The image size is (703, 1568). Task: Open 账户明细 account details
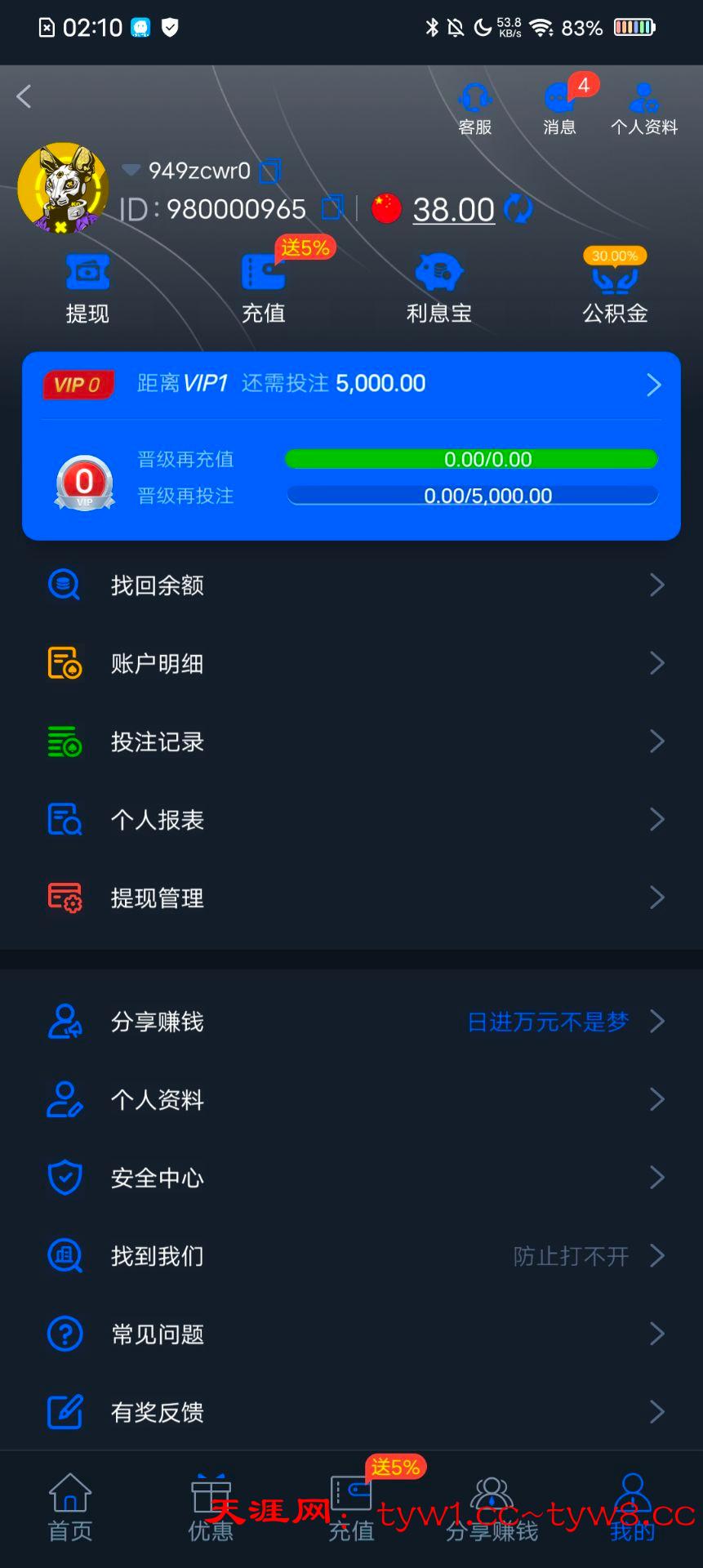coord(351,663)
